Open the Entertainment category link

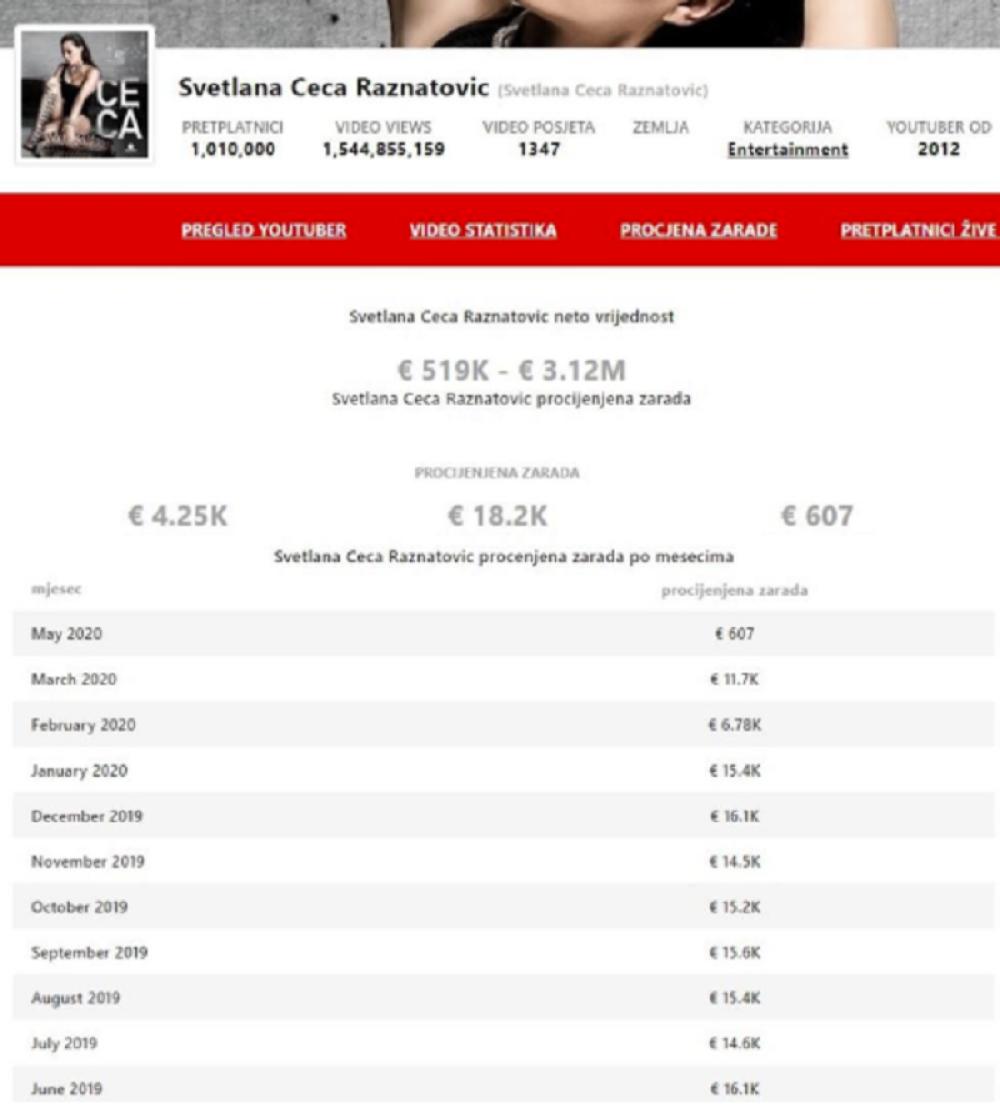point(787,150)
